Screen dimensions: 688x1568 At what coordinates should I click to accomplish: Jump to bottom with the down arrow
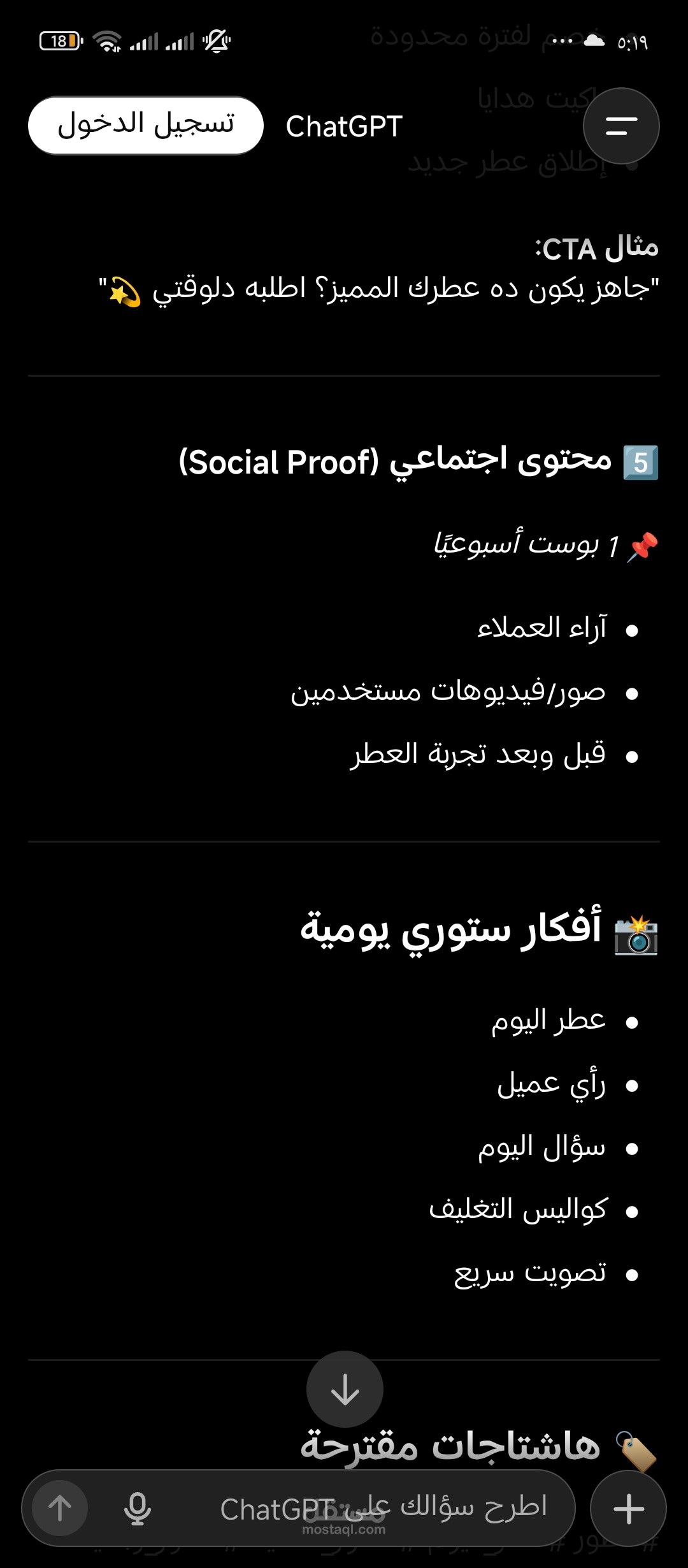click(x=345, y=1389)
